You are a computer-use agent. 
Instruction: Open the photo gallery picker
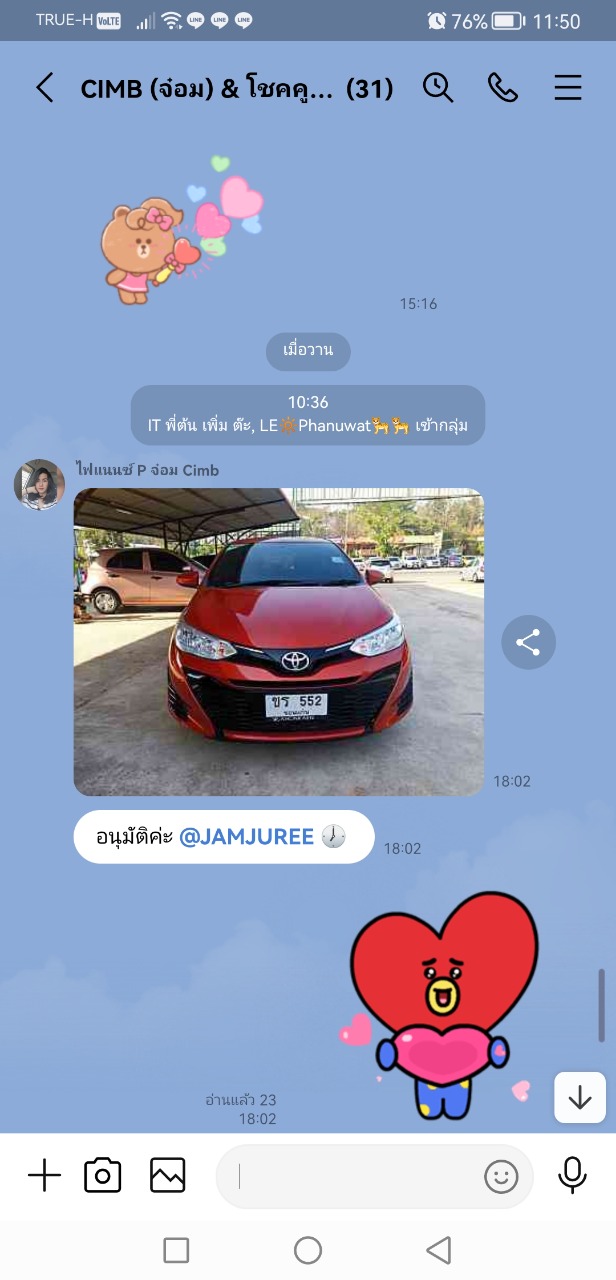click(167, 1175)
